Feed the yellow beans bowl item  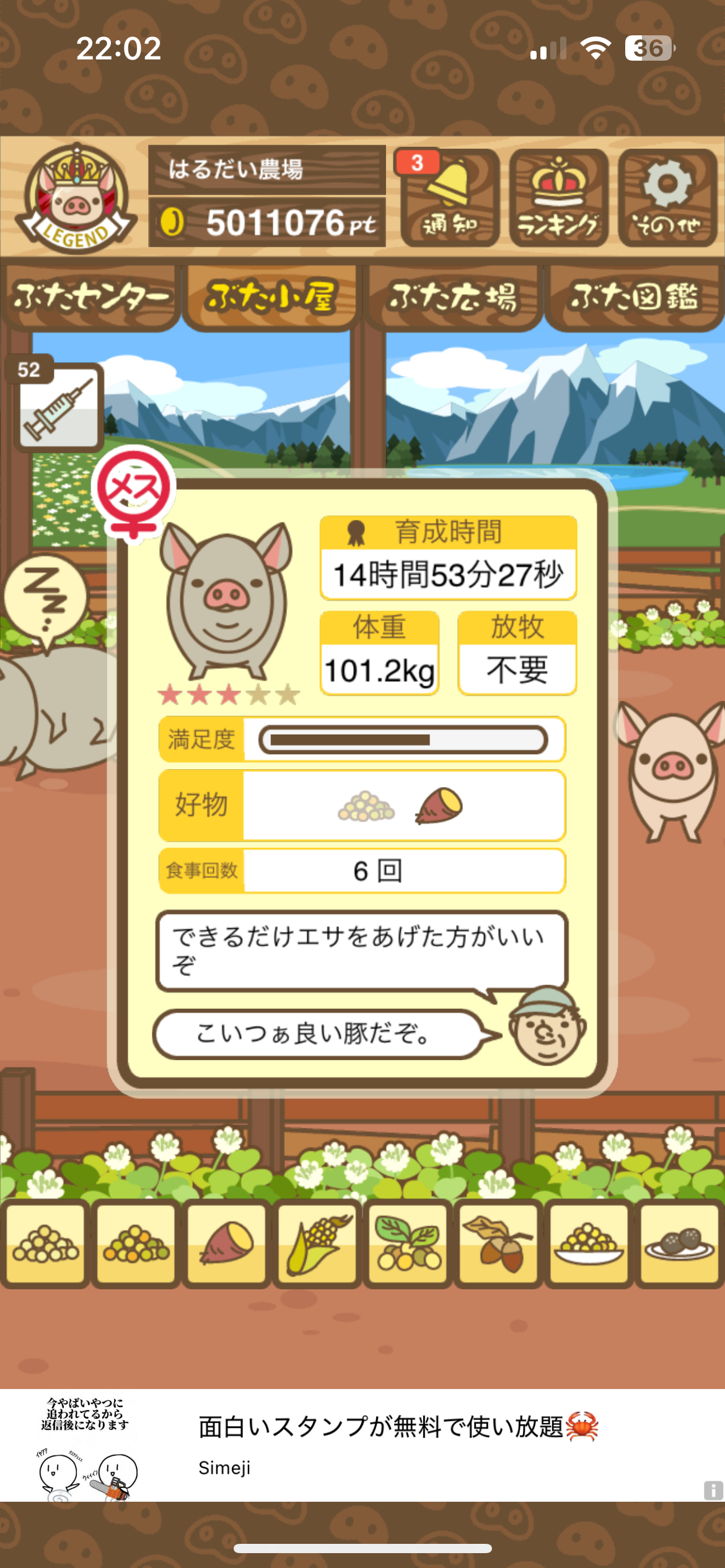tap(589, 1243)
